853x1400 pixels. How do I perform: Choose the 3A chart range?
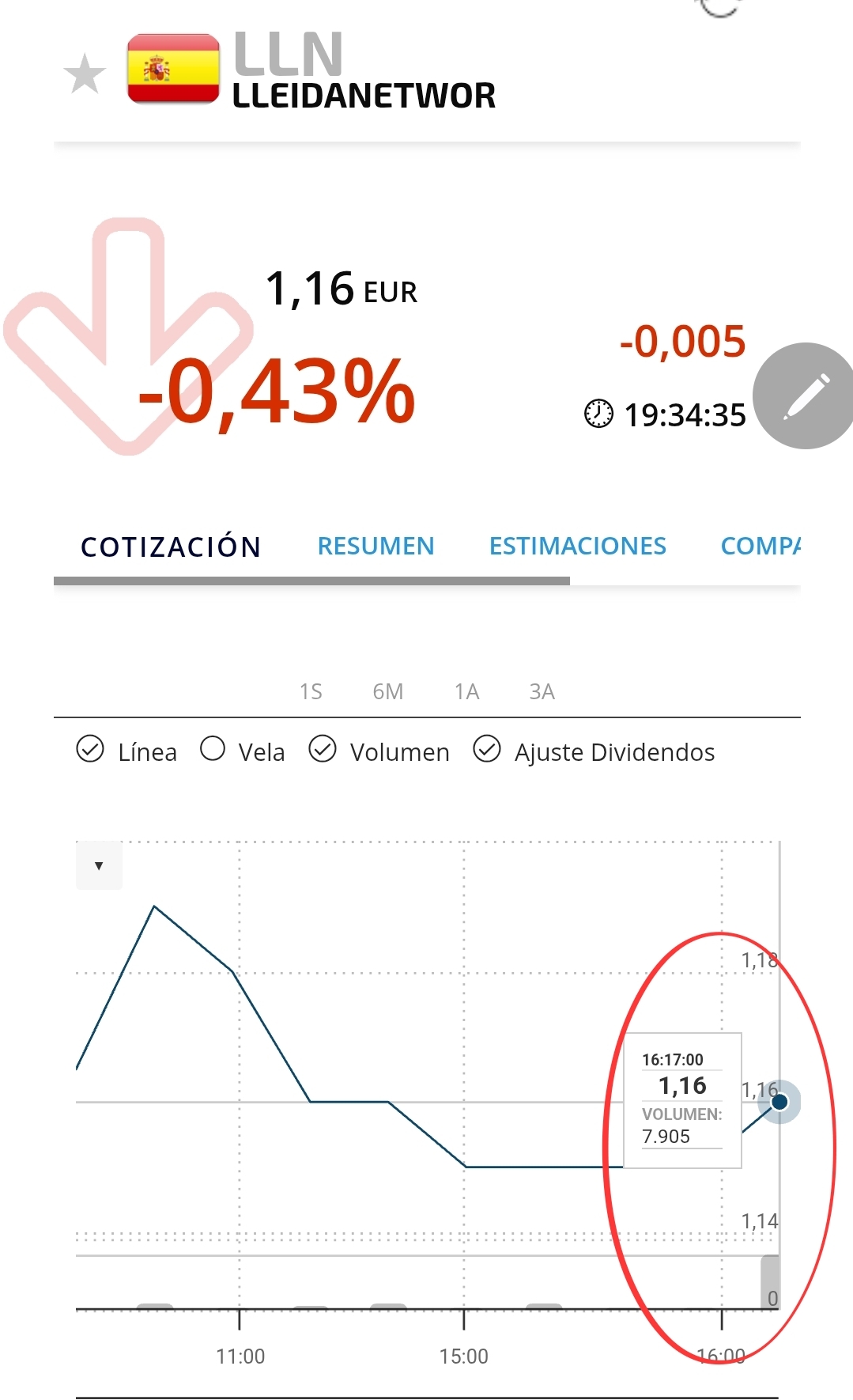pos(542,691)
